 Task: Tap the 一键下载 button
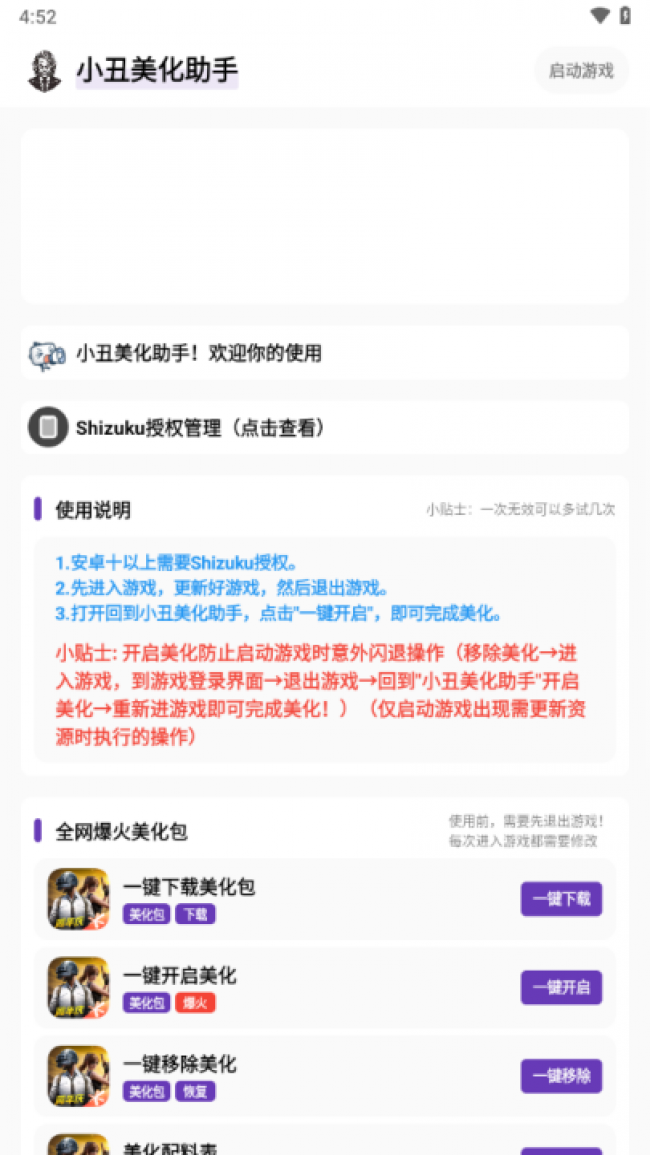pyautogui.click(x=561, y=899)
